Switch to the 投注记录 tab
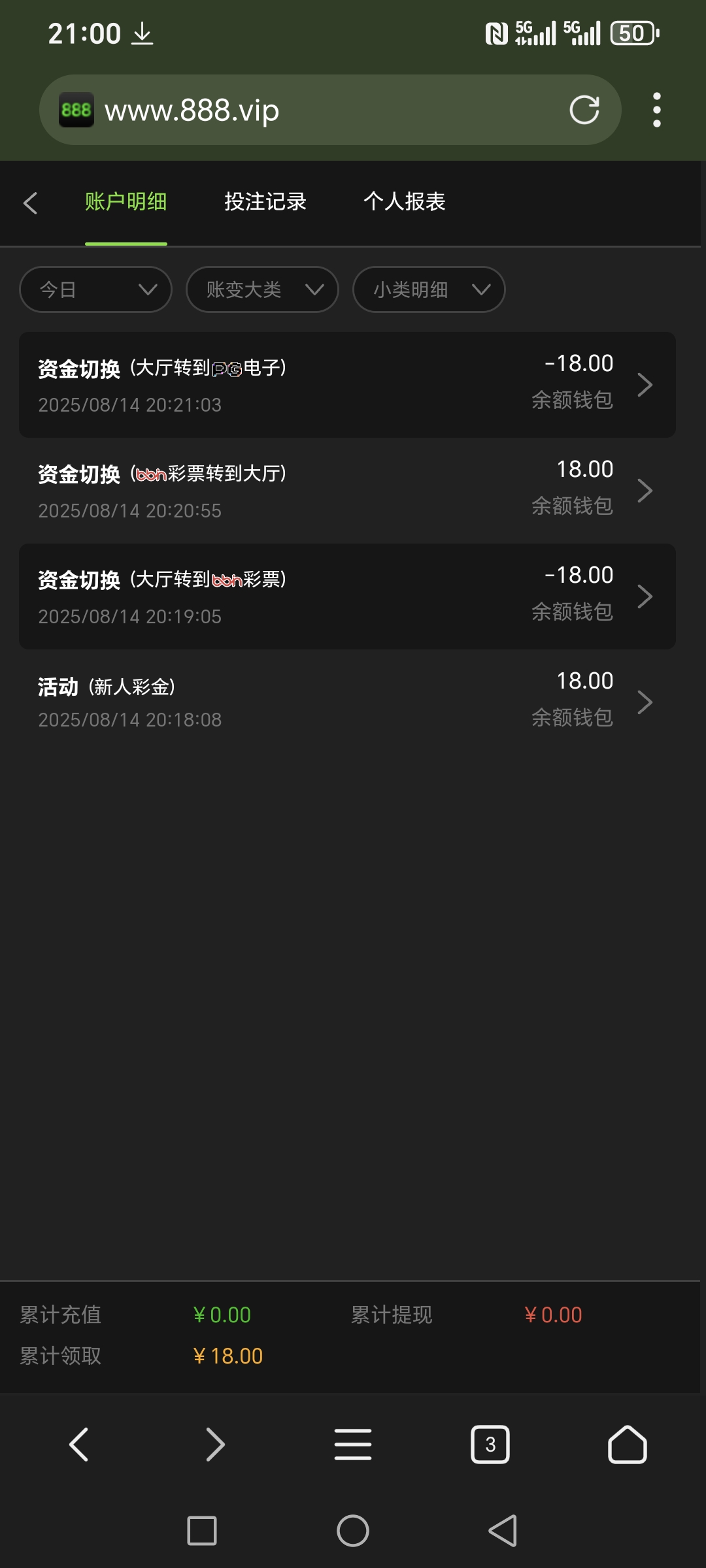 265,202
